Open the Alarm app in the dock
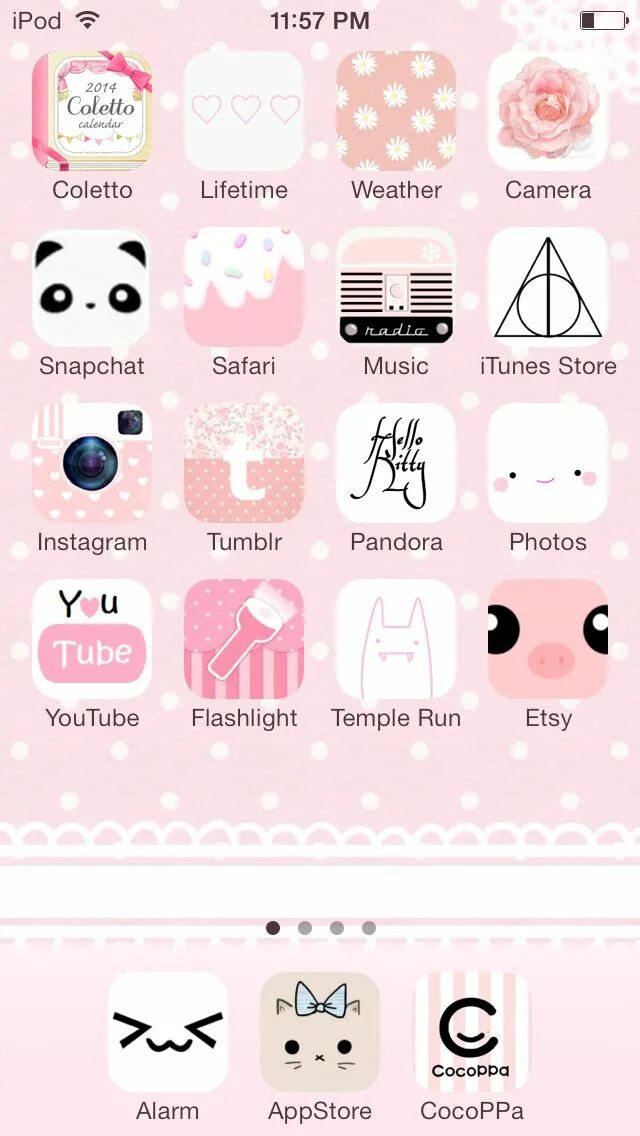The image size is (640, 1136). [168, 1032]
